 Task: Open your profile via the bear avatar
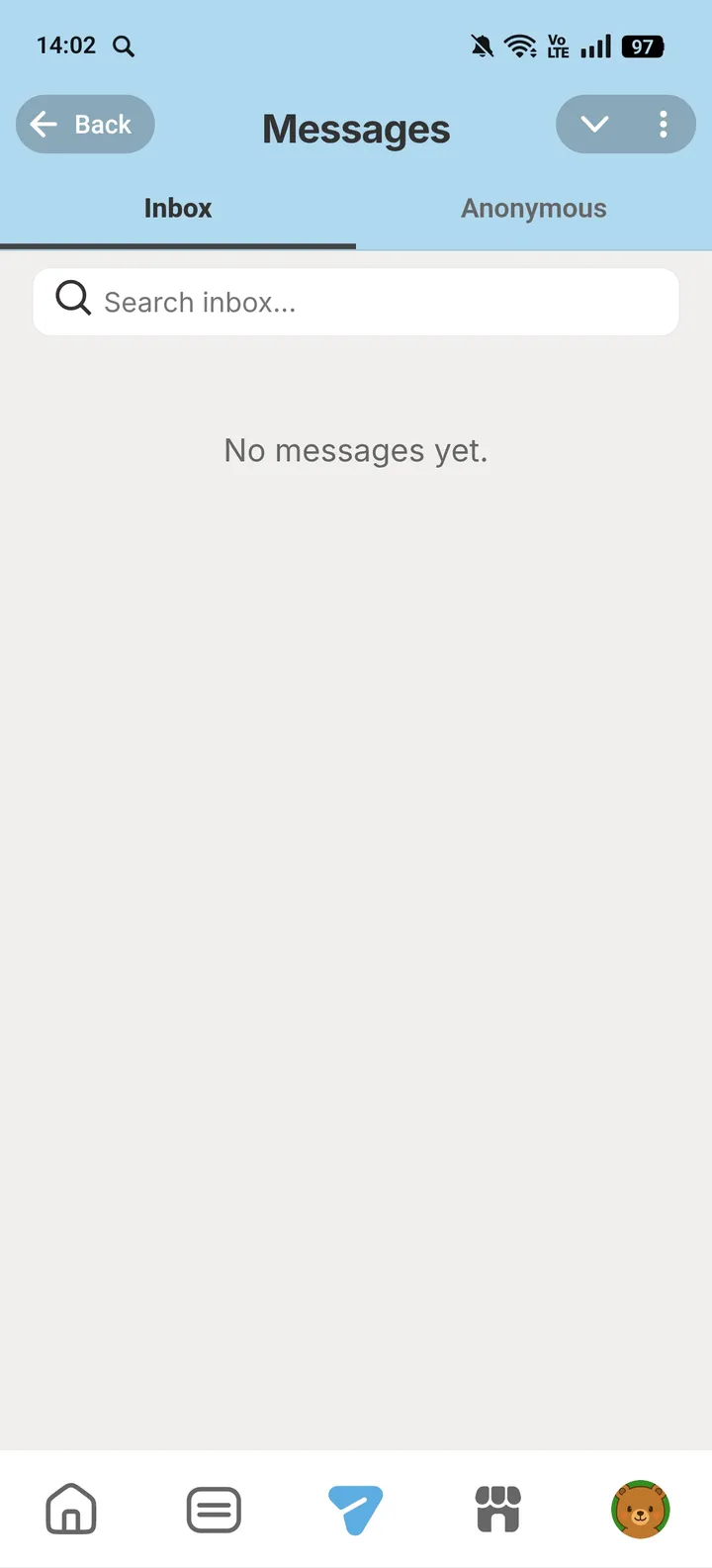[x=641, y=1509]
